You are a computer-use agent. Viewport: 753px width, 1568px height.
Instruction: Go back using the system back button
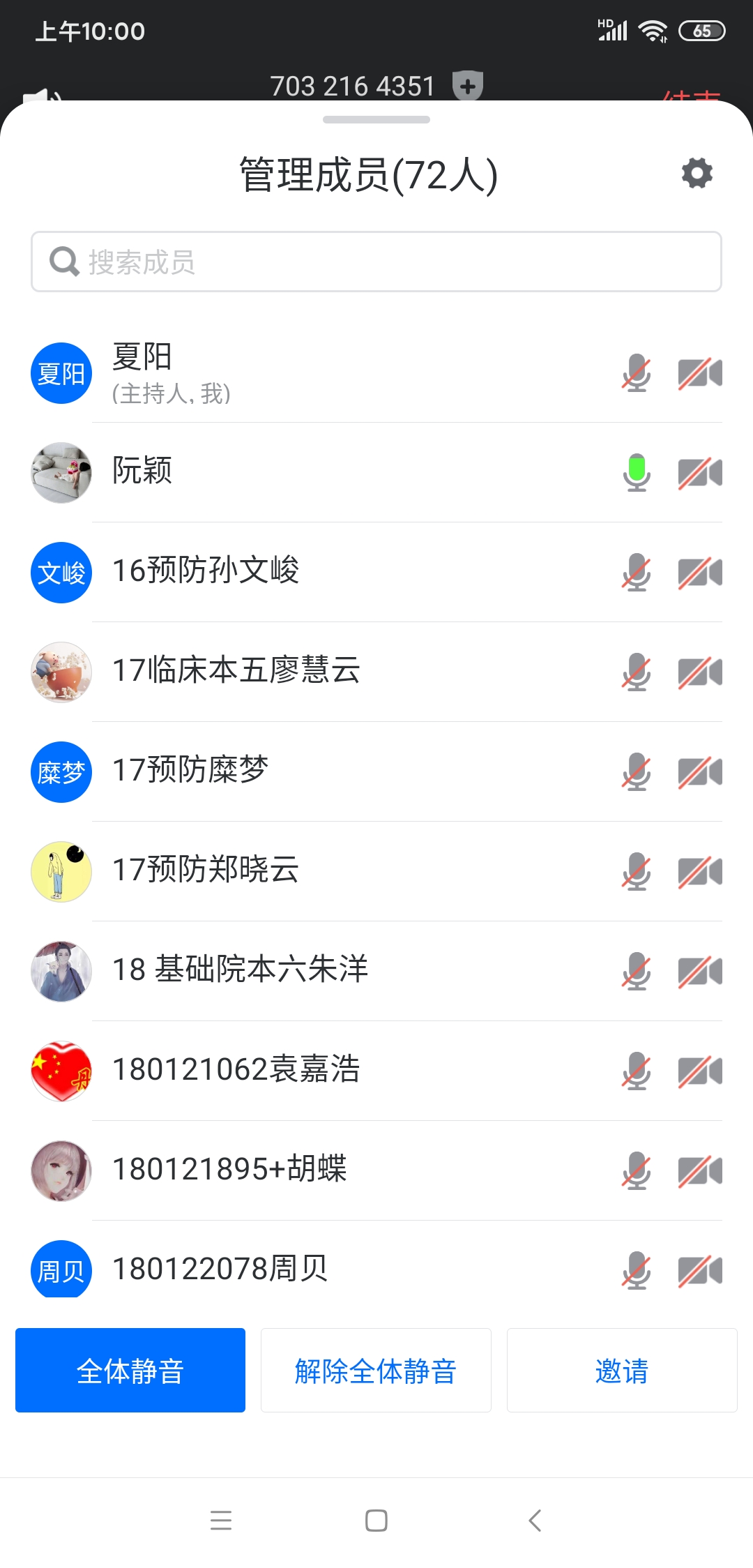click(535, 1520)
